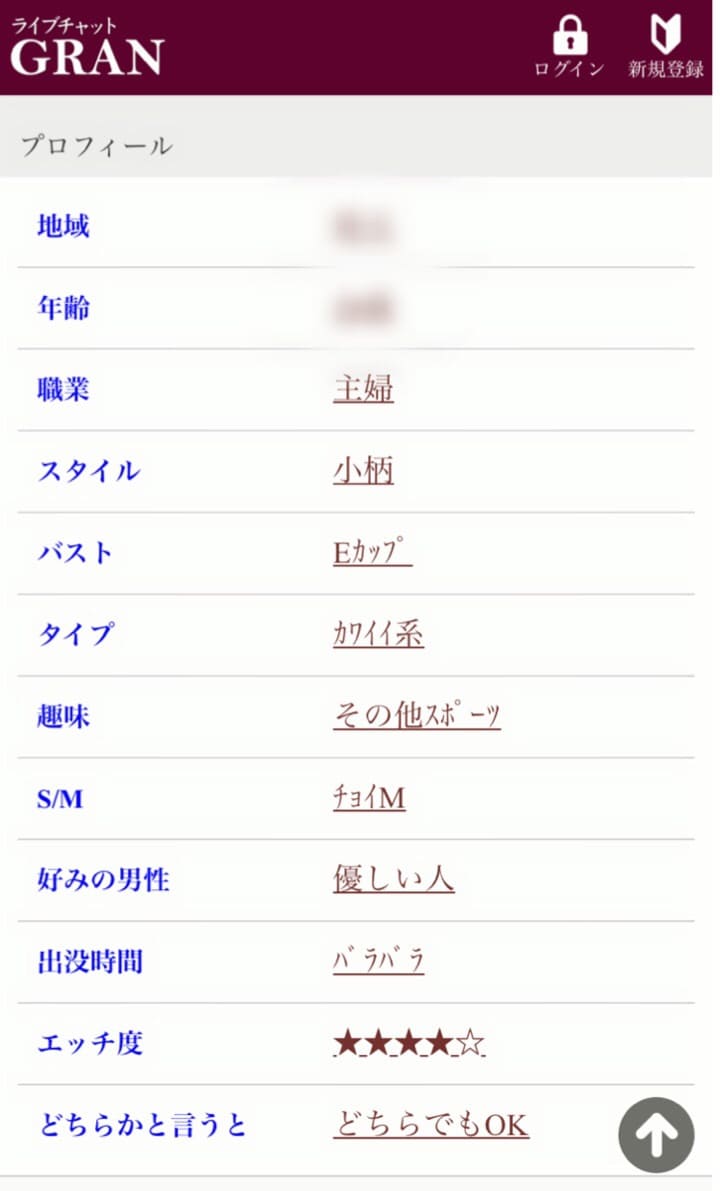
Task: Open the star rating link
Action: [409, 1043]
